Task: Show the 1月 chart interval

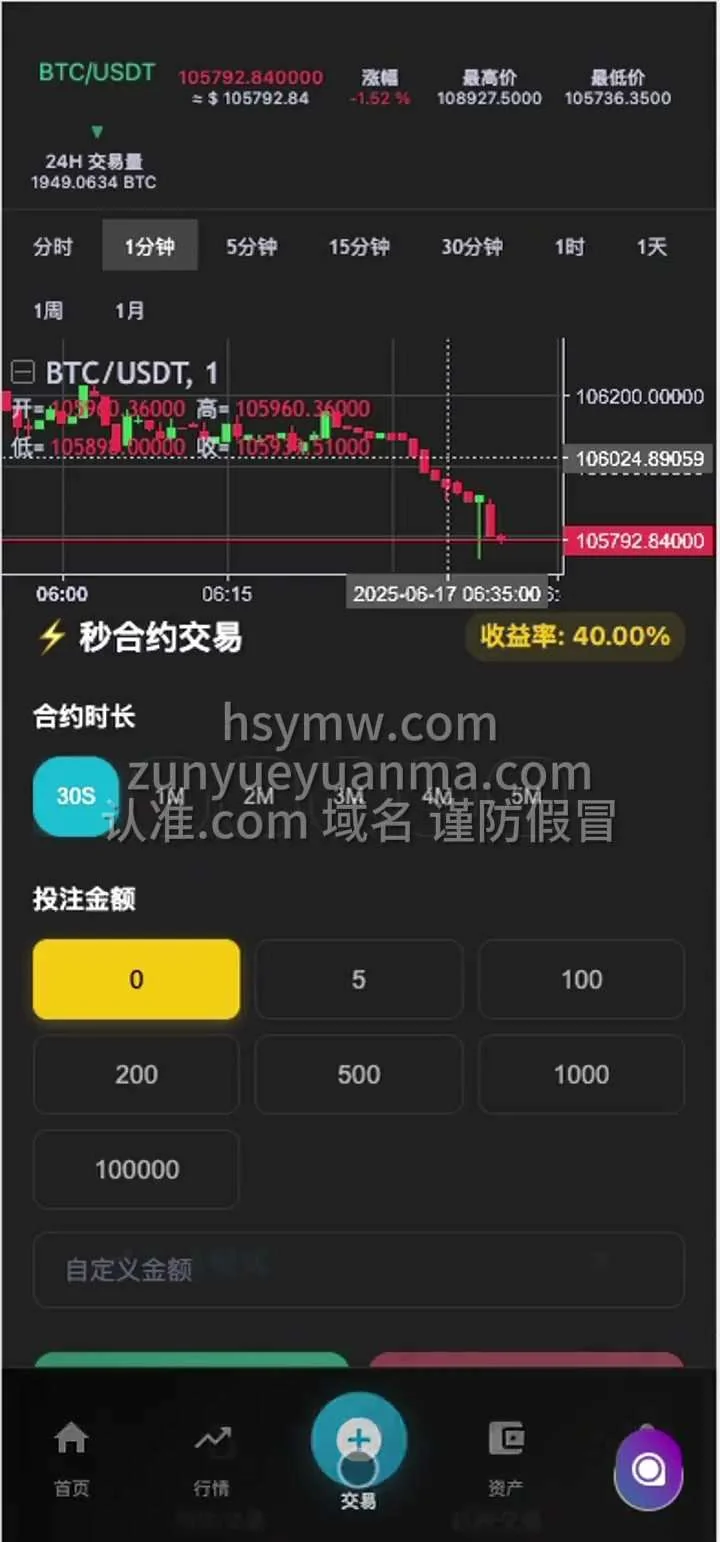Action: [x=129, y=311]
